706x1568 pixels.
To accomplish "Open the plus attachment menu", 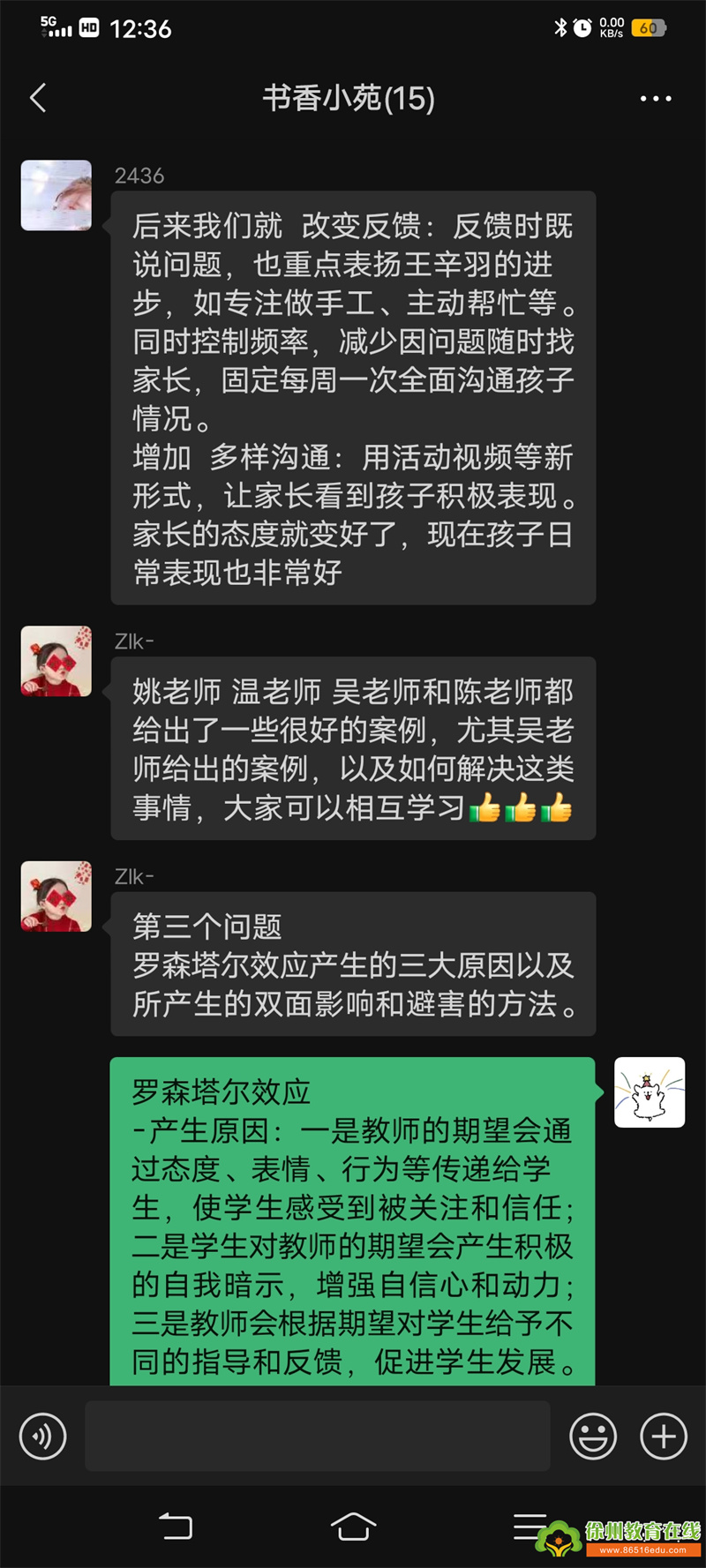I will 663,1436.
